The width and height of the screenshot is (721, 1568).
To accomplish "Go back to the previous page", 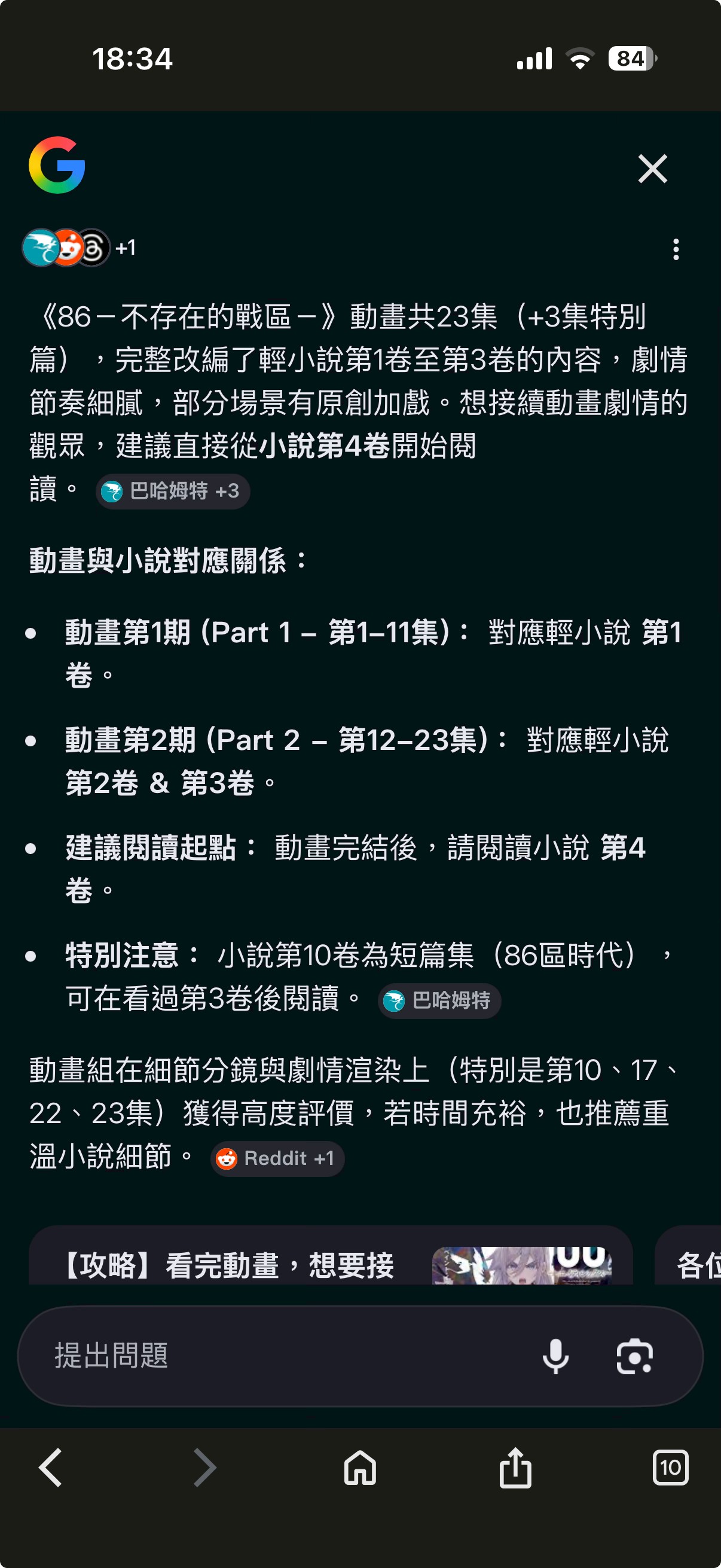I will [51, 1468].
